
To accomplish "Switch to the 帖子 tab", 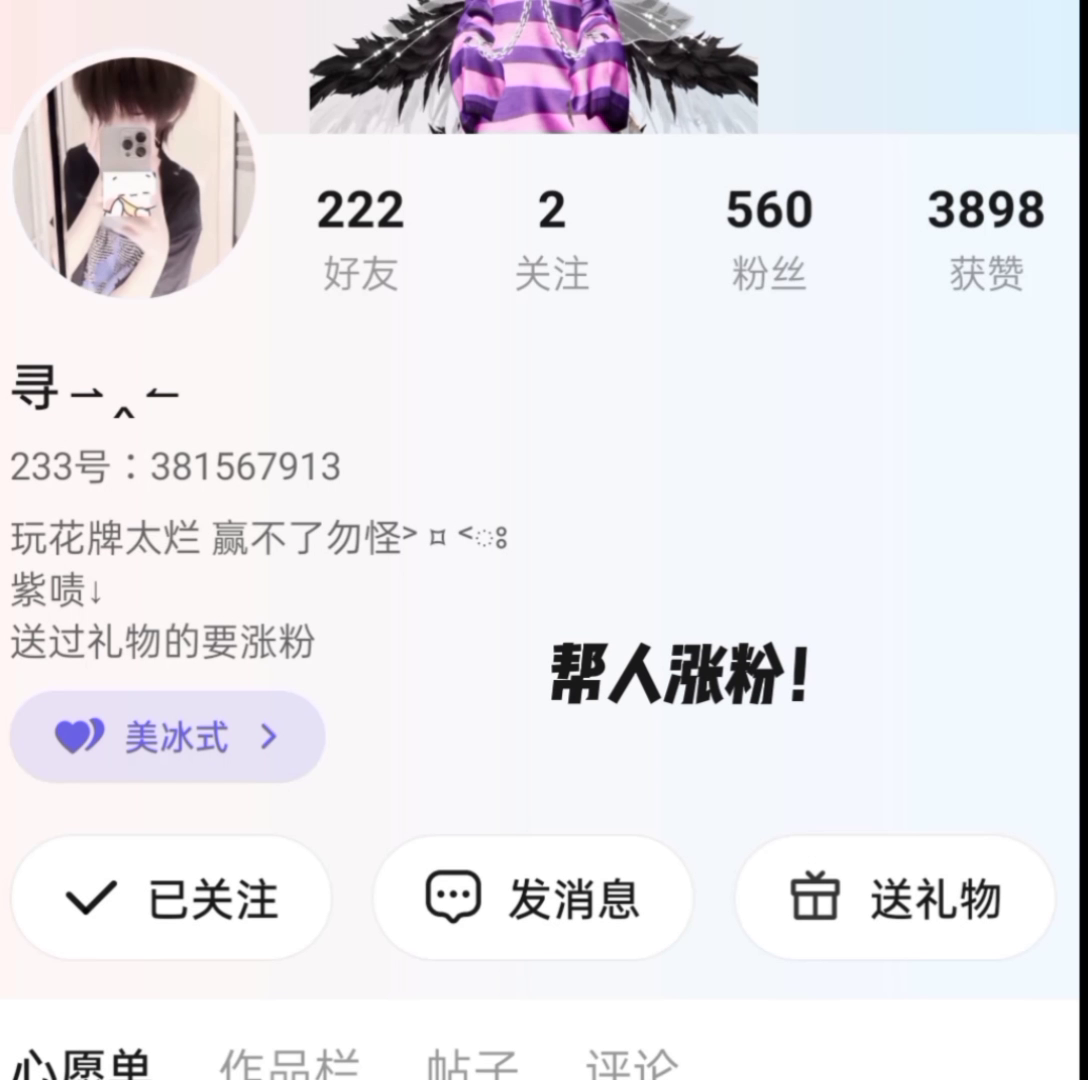I will pyautogui.click(x=471, y=1066).
